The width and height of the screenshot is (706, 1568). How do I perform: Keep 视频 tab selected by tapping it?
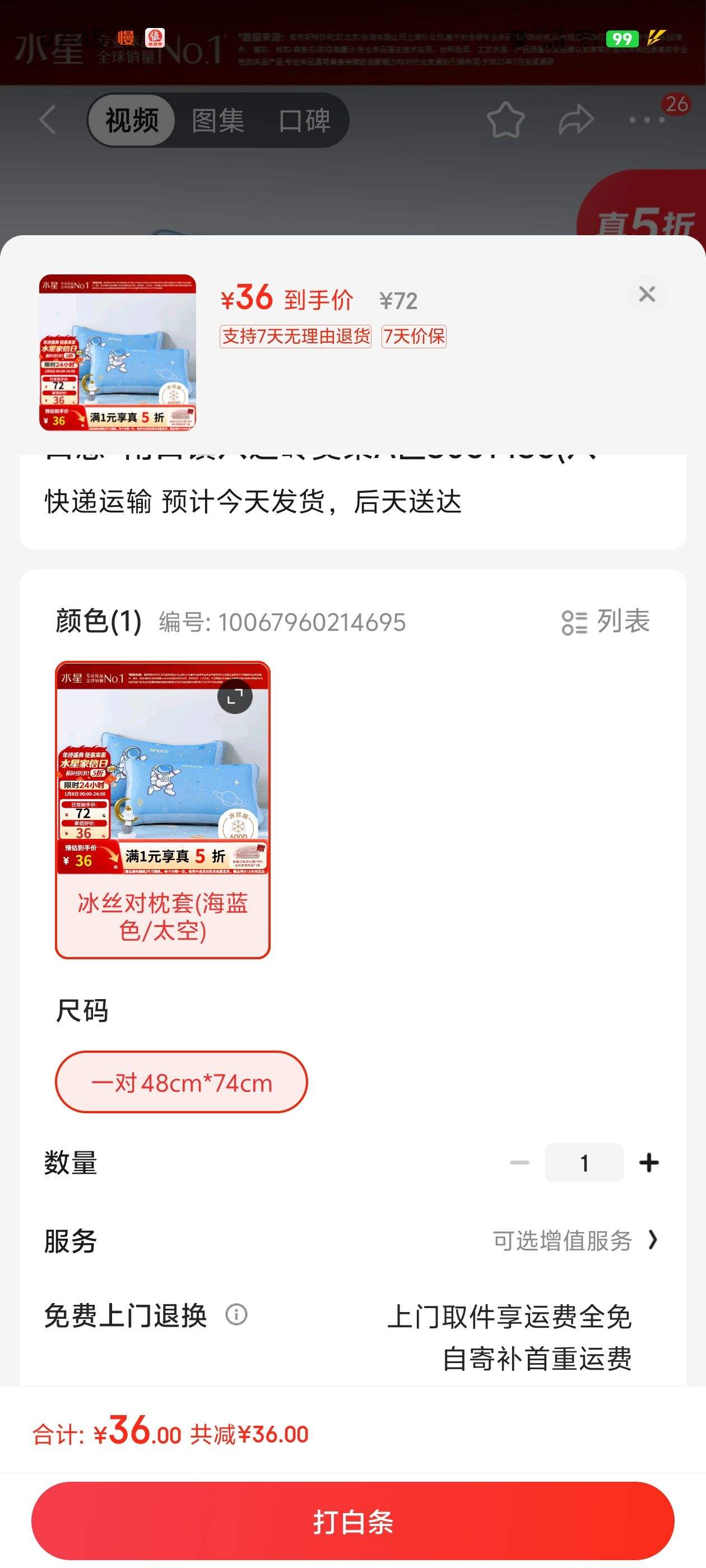click(130, 120)
